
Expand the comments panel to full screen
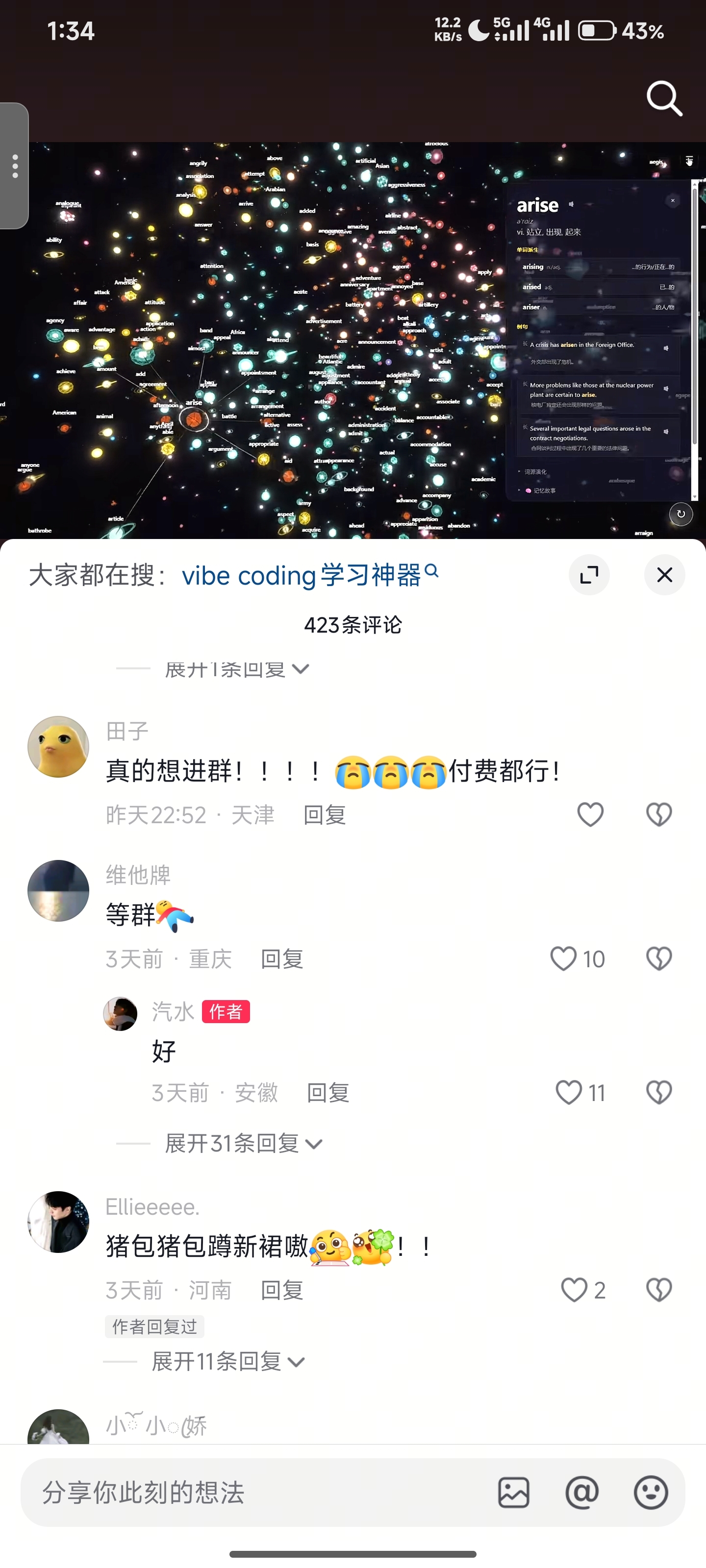coord(589,575)
